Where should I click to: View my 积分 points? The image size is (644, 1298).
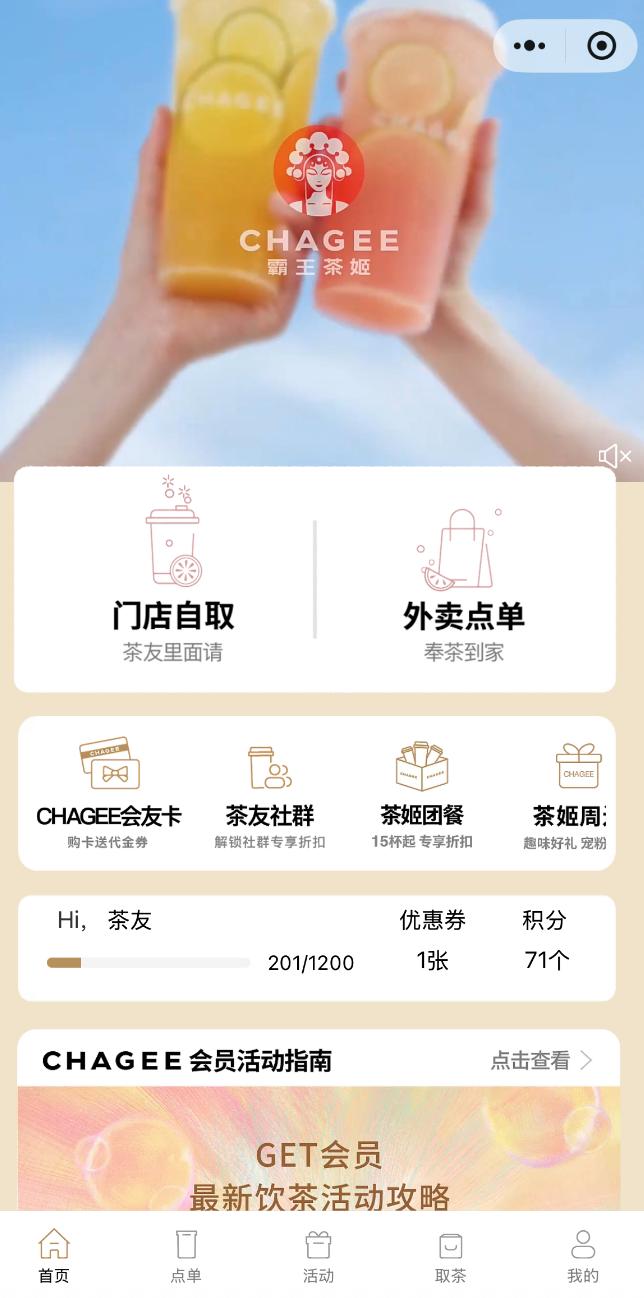[545, 941]
